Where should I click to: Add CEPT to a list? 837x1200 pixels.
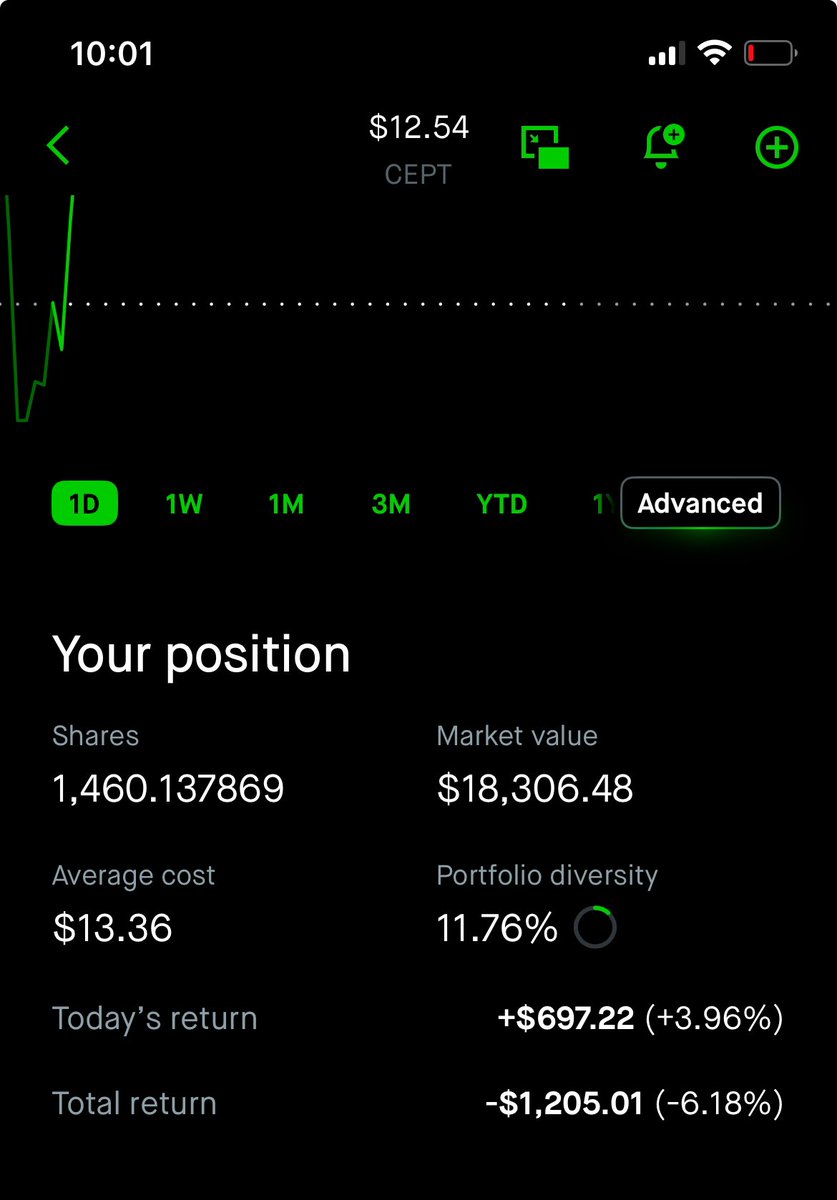point(776,148)
